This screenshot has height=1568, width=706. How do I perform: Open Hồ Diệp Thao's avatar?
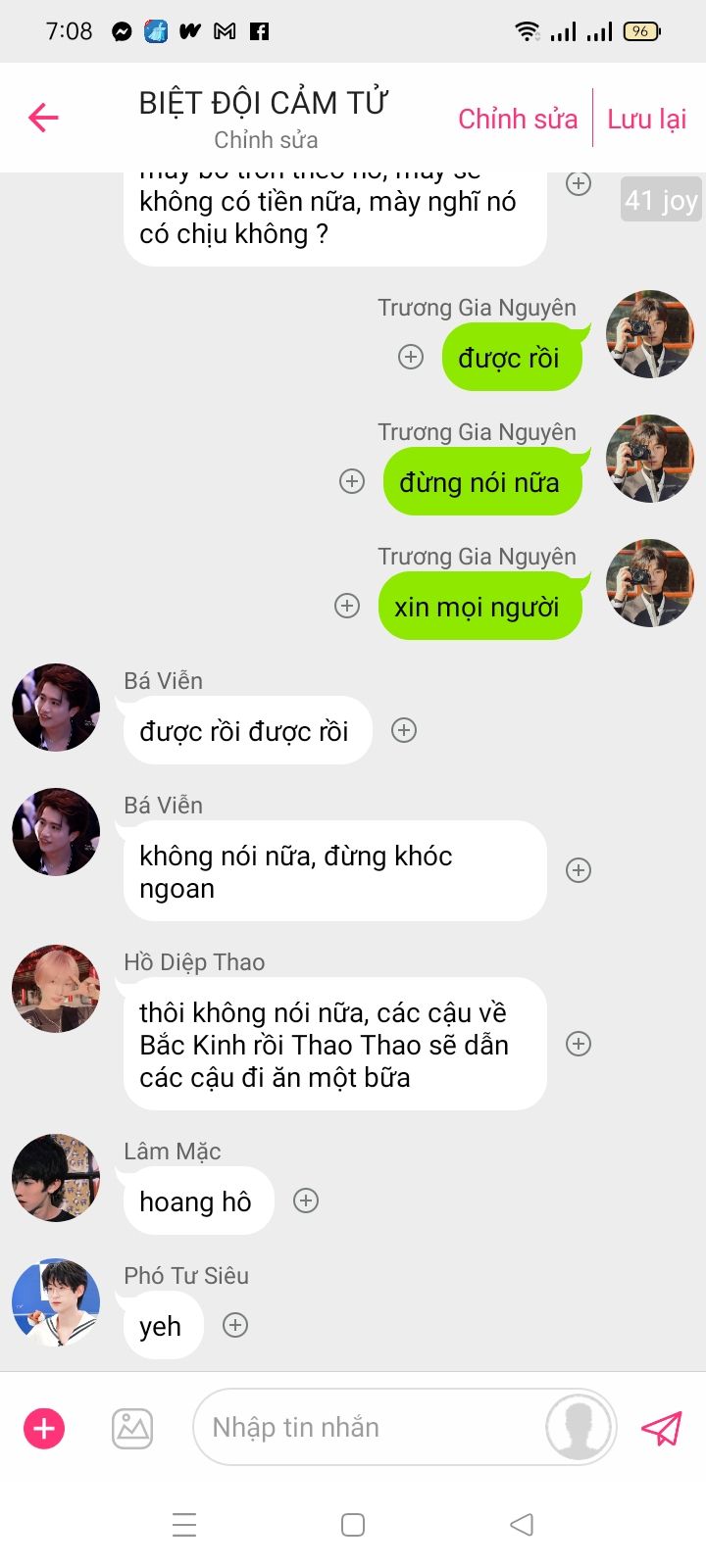[56, 989]
